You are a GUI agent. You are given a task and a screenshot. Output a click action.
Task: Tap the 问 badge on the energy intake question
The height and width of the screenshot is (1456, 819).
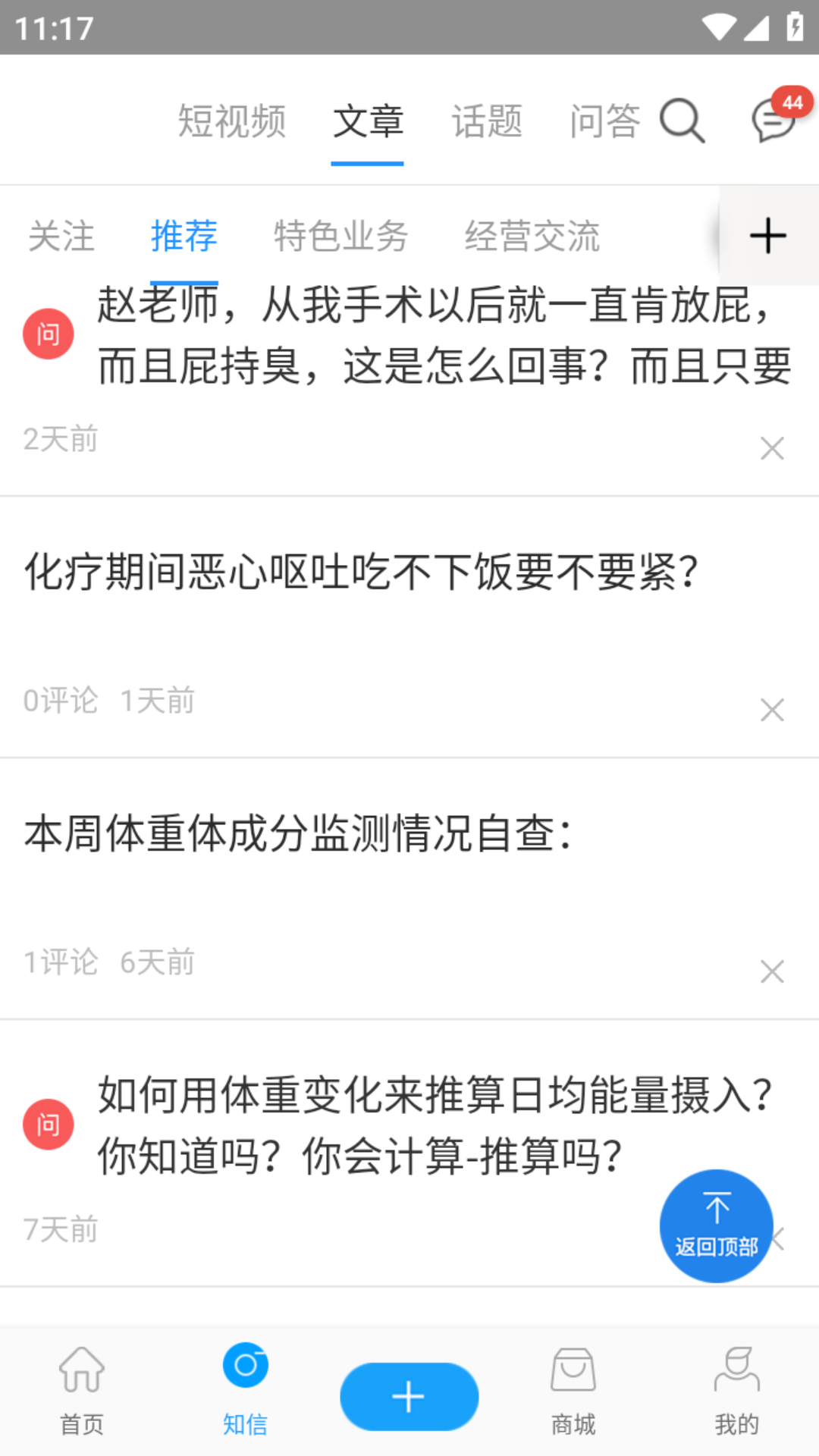[49, 1125]
